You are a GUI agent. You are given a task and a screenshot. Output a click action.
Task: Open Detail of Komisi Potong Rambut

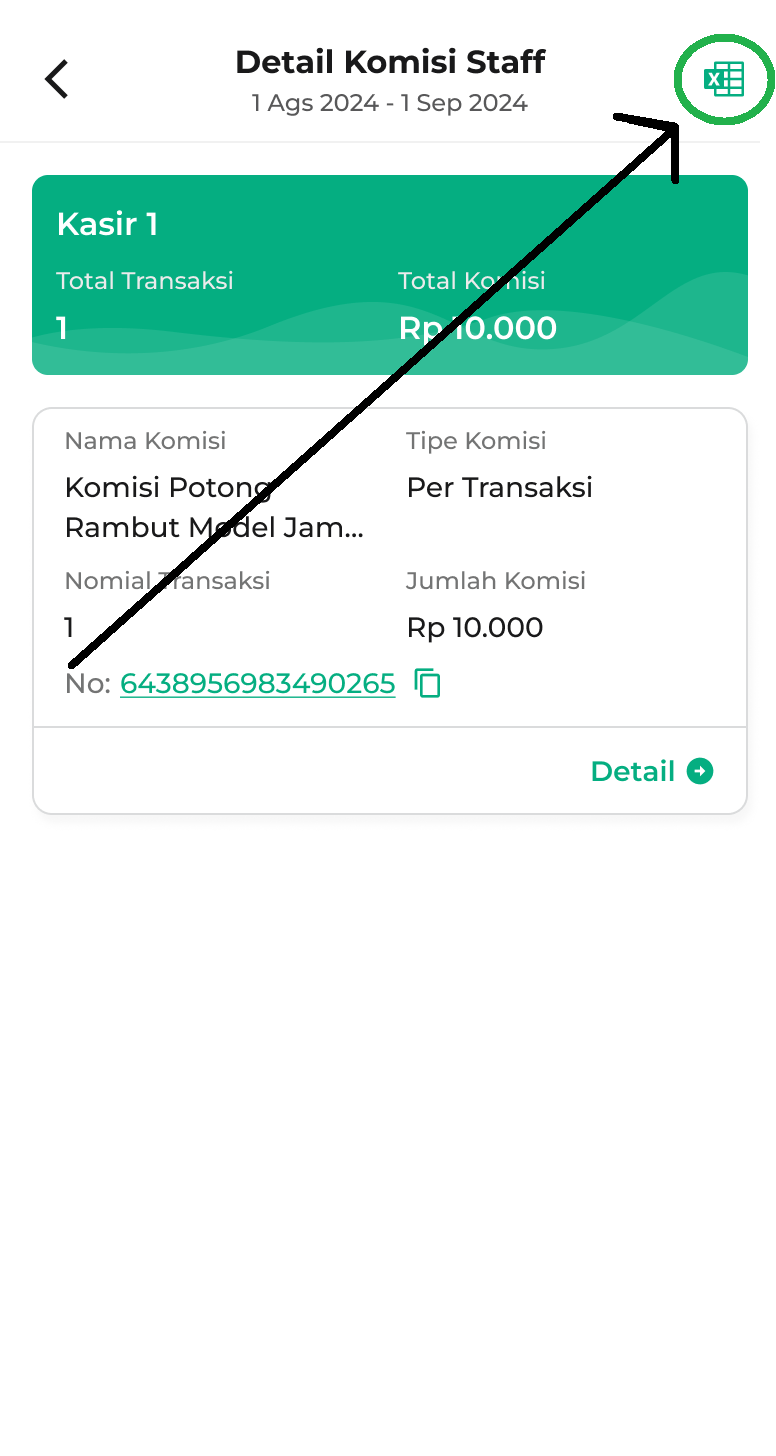tap(652, 771)
